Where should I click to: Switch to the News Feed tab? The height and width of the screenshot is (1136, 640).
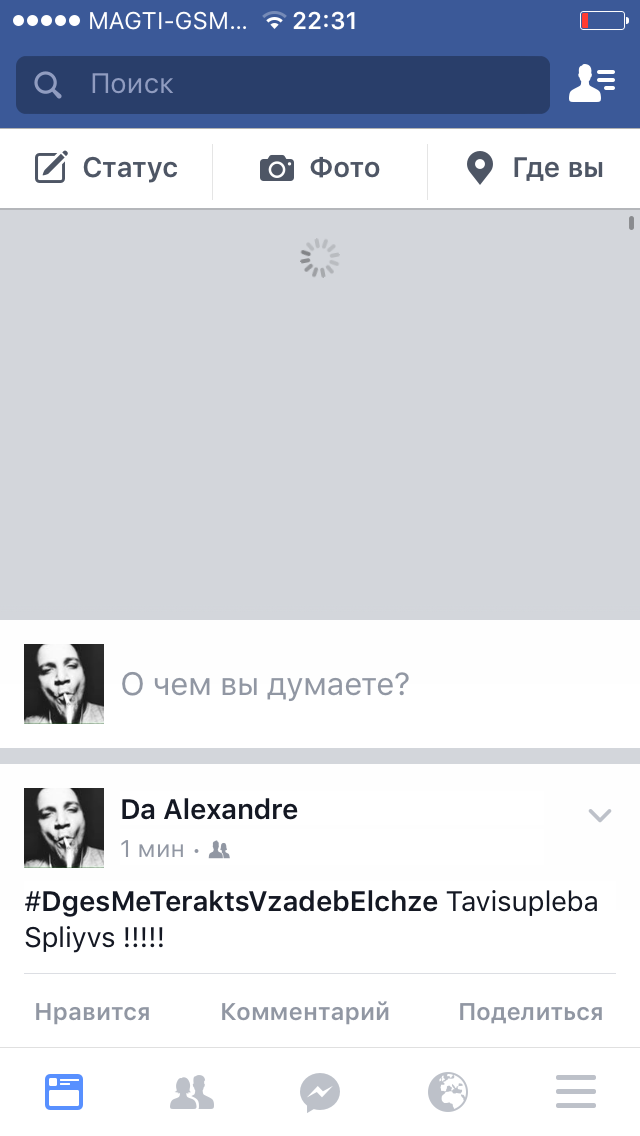(64, 1092)
